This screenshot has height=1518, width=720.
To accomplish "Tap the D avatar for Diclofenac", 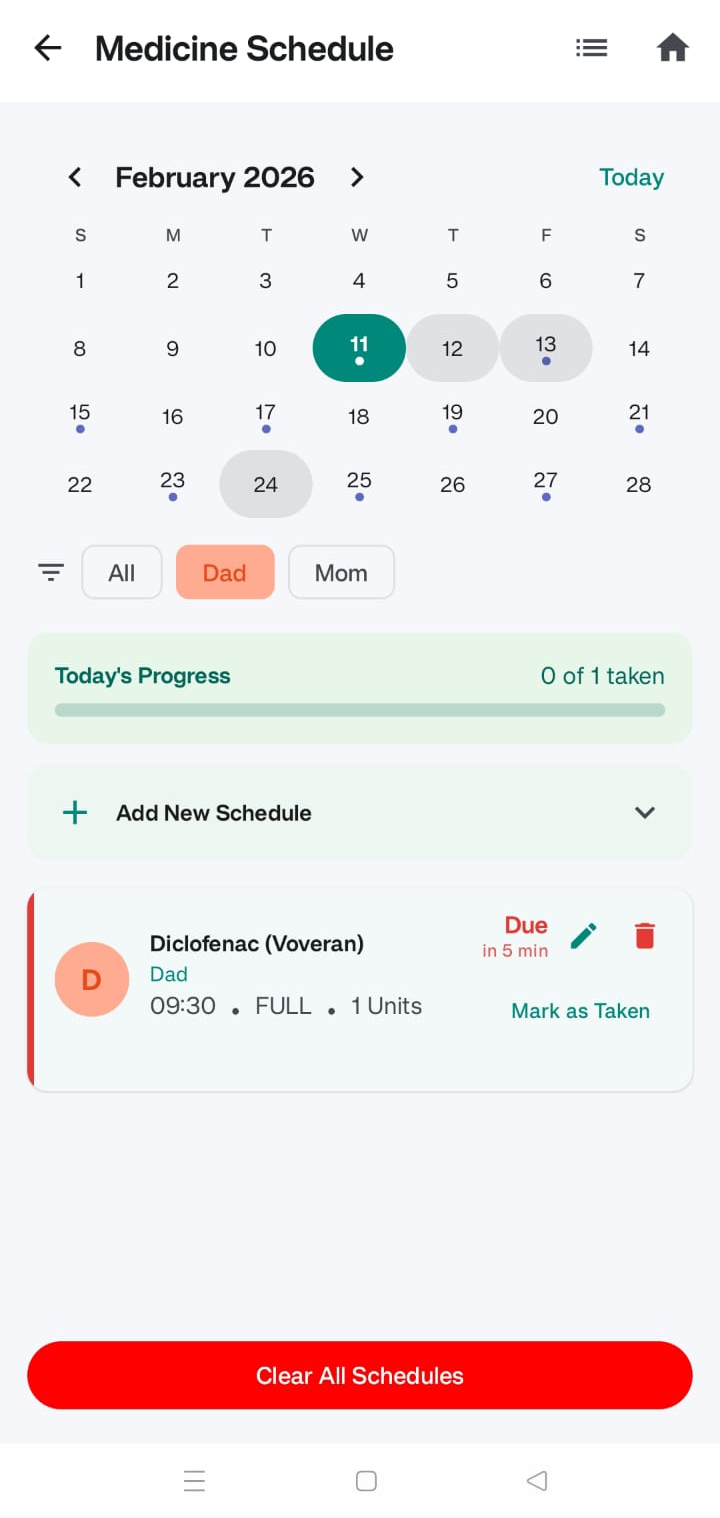I will [92, 980].
